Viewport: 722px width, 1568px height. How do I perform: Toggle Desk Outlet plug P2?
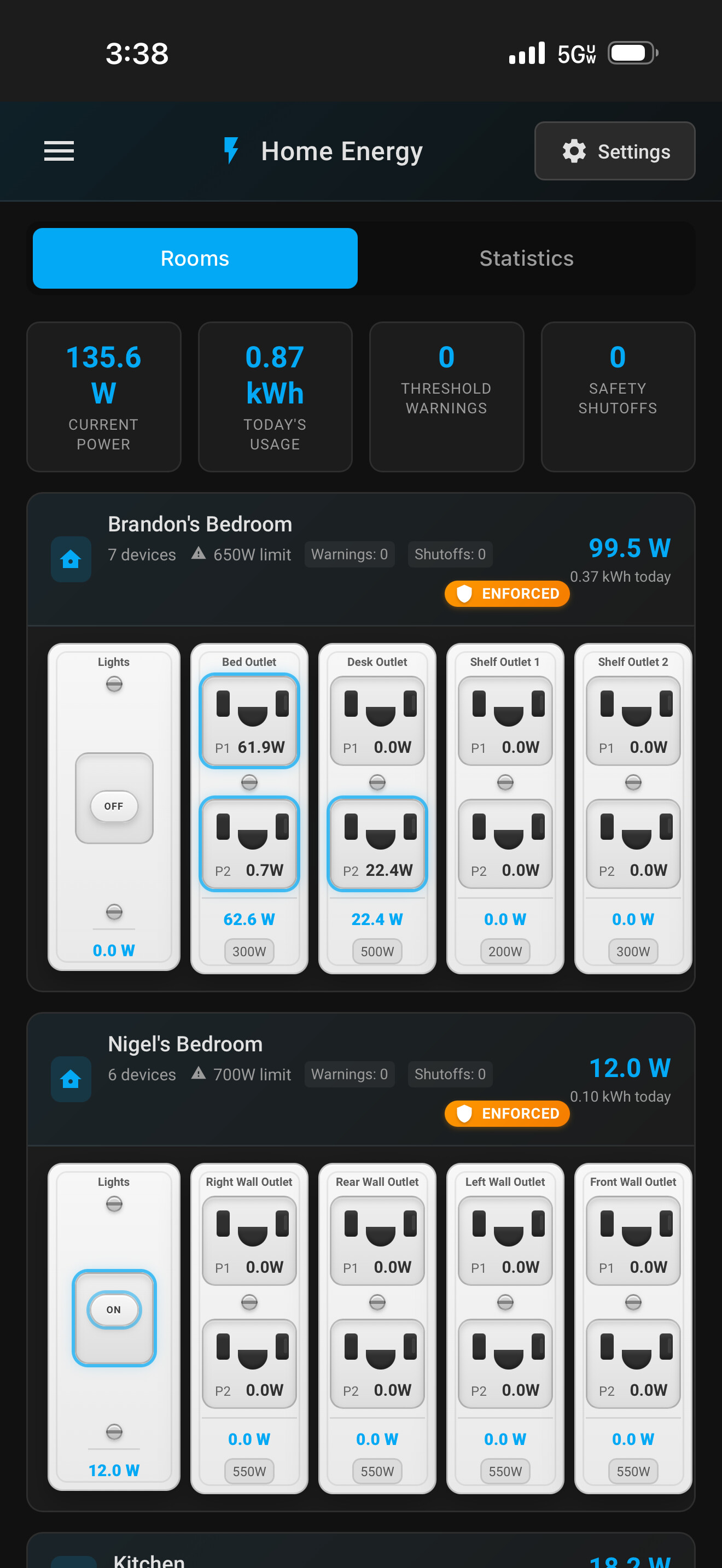coord(377,843)
